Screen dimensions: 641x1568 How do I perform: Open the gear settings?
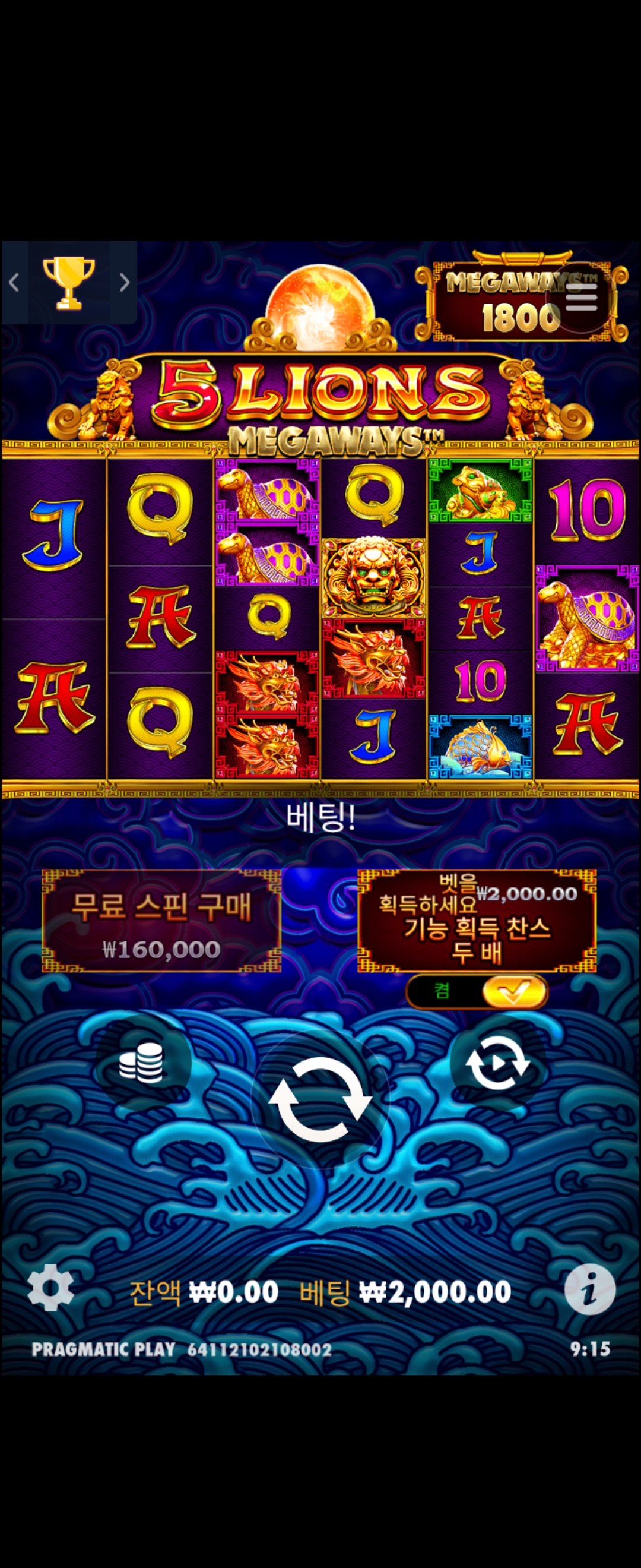click(x=50, y=1288)
